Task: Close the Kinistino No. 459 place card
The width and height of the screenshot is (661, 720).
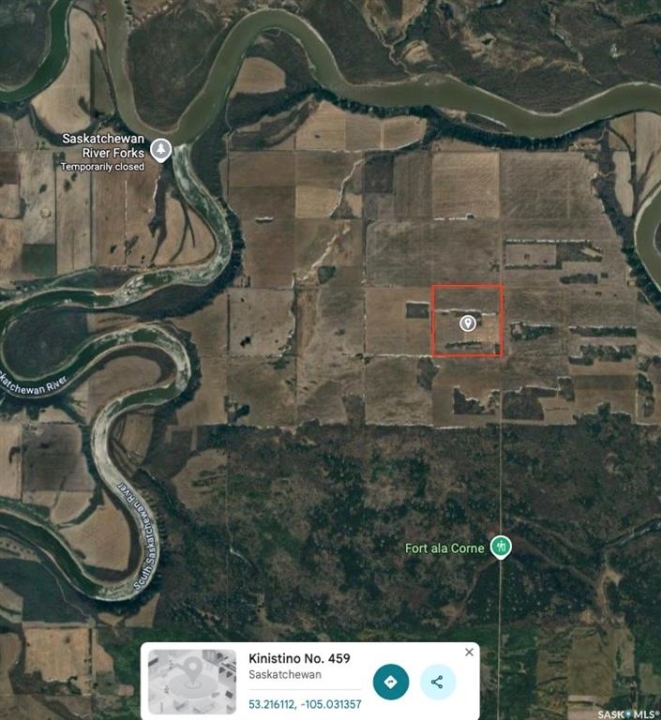Action: coord(469,652)
